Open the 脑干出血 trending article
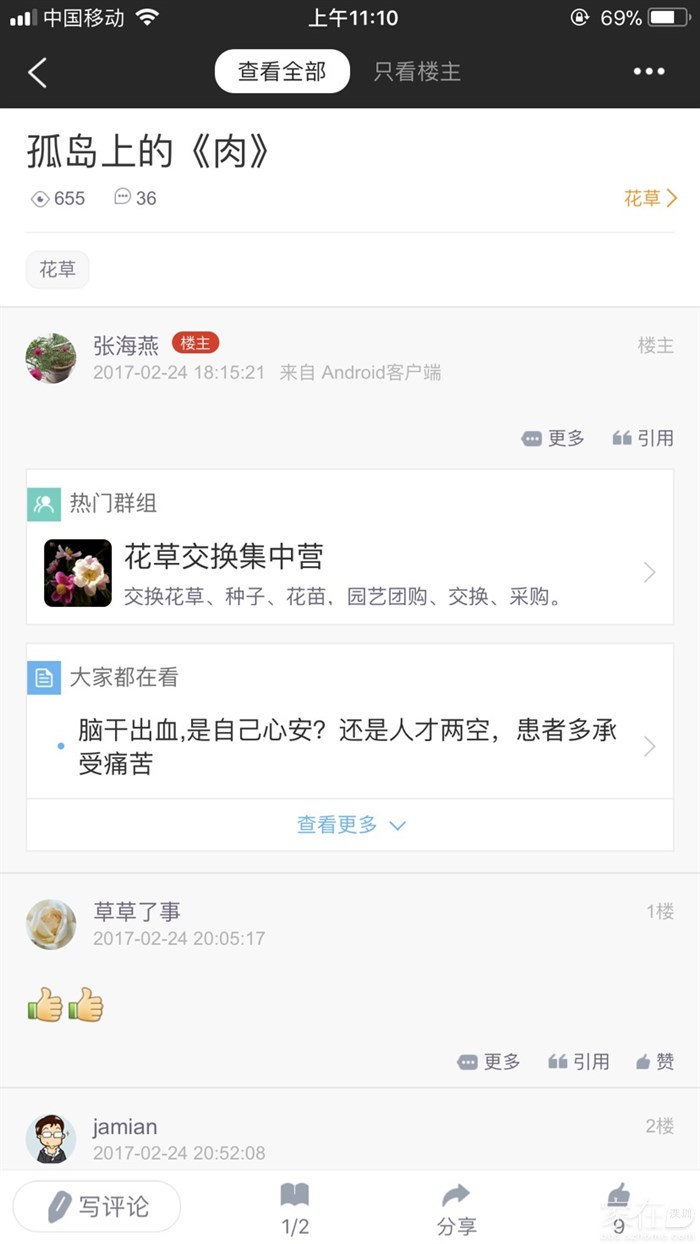The width and height of the screenshot is (700, 1244). point(349,745)
